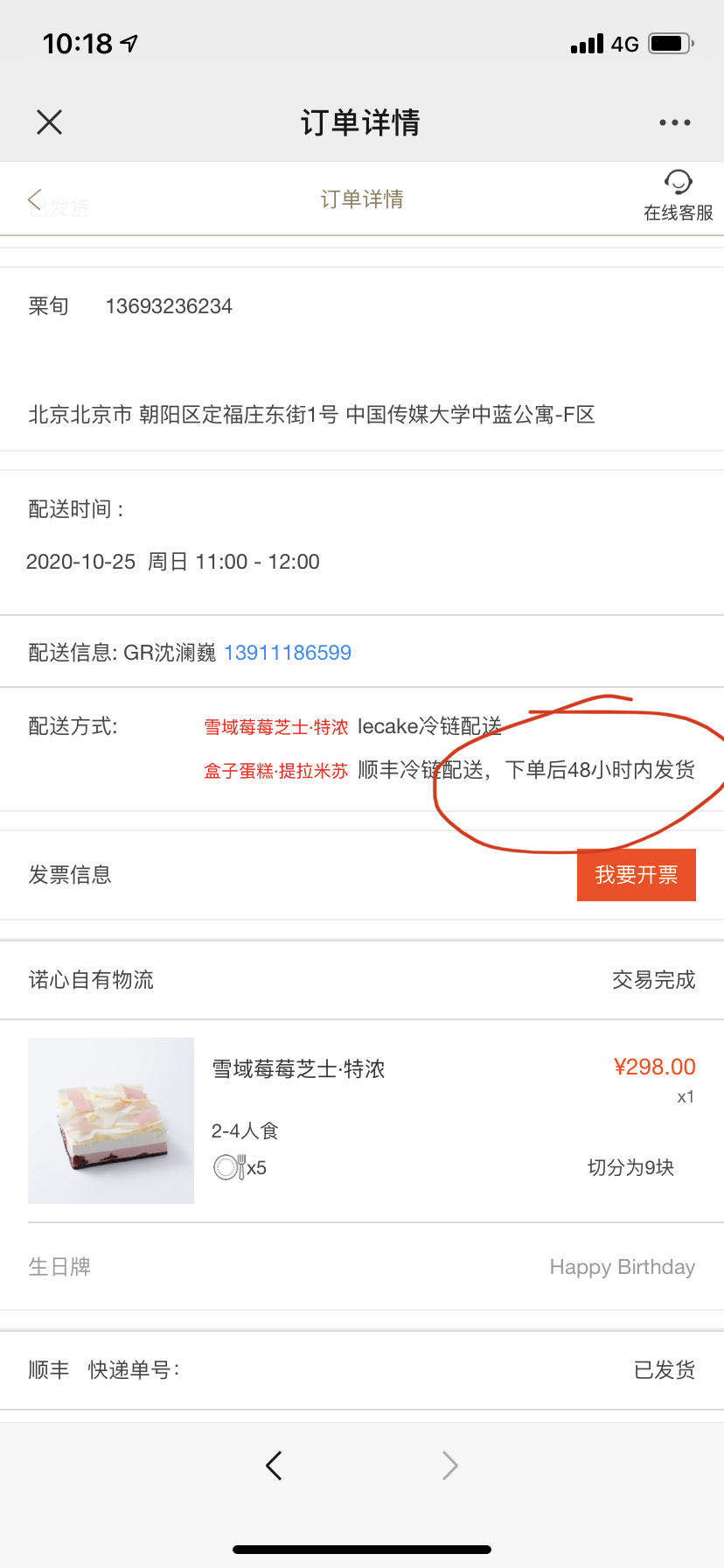The image size is (724, 1568).
Task: Contact 在线客服 online support
Action: point(678,196)
